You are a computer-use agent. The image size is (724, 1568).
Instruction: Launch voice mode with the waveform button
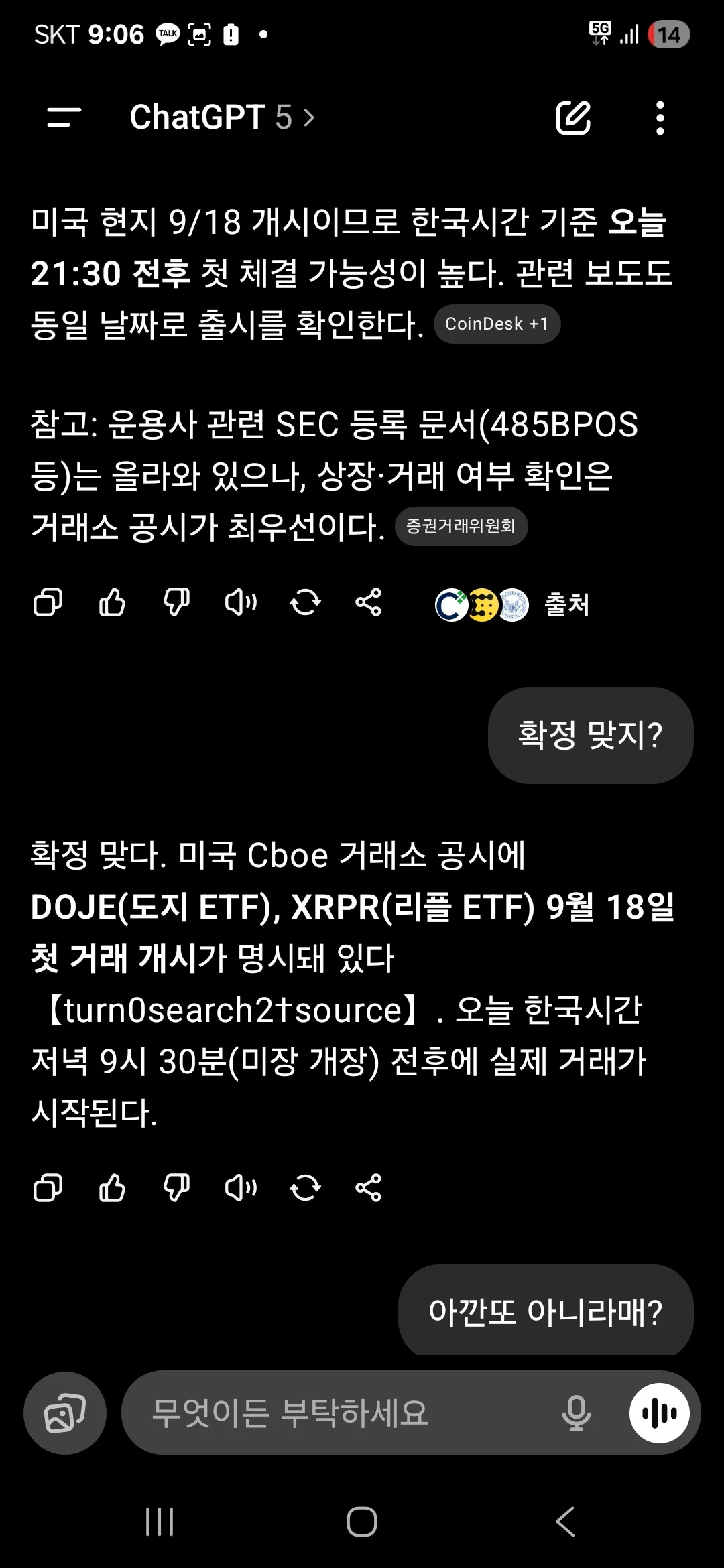tap(660, 1413)
